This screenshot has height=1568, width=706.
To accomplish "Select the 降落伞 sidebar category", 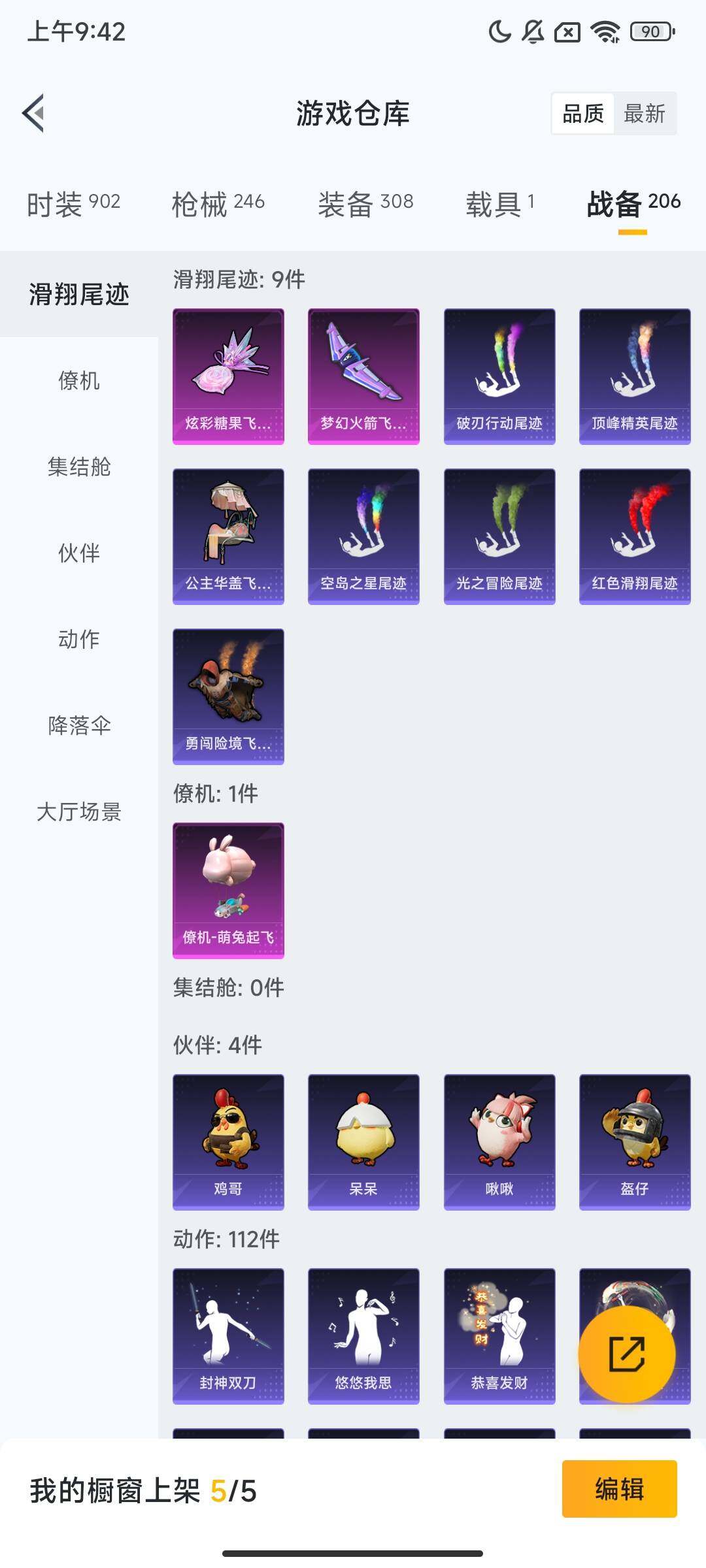I will (80, 725).
